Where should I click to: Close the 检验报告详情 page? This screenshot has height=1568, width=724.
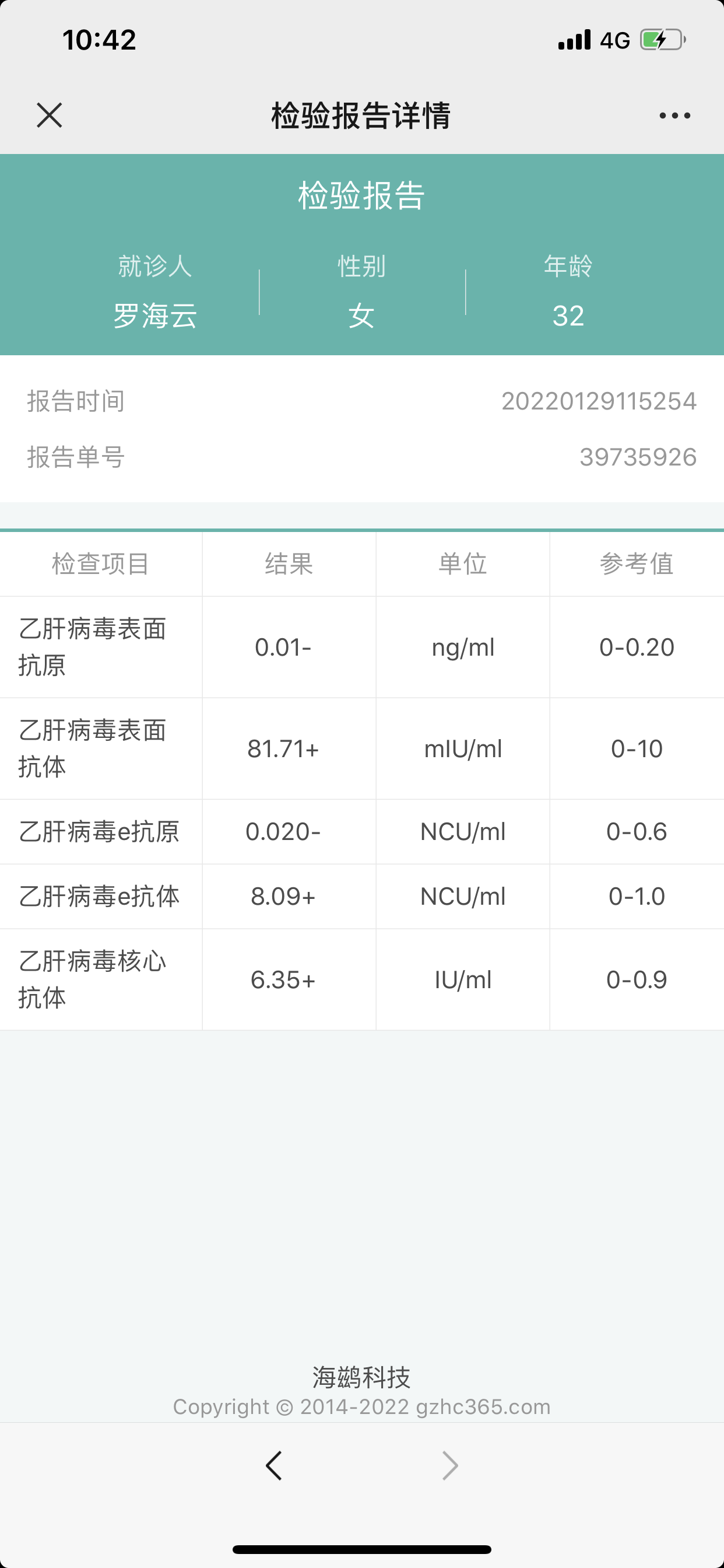tap(51, 116)
